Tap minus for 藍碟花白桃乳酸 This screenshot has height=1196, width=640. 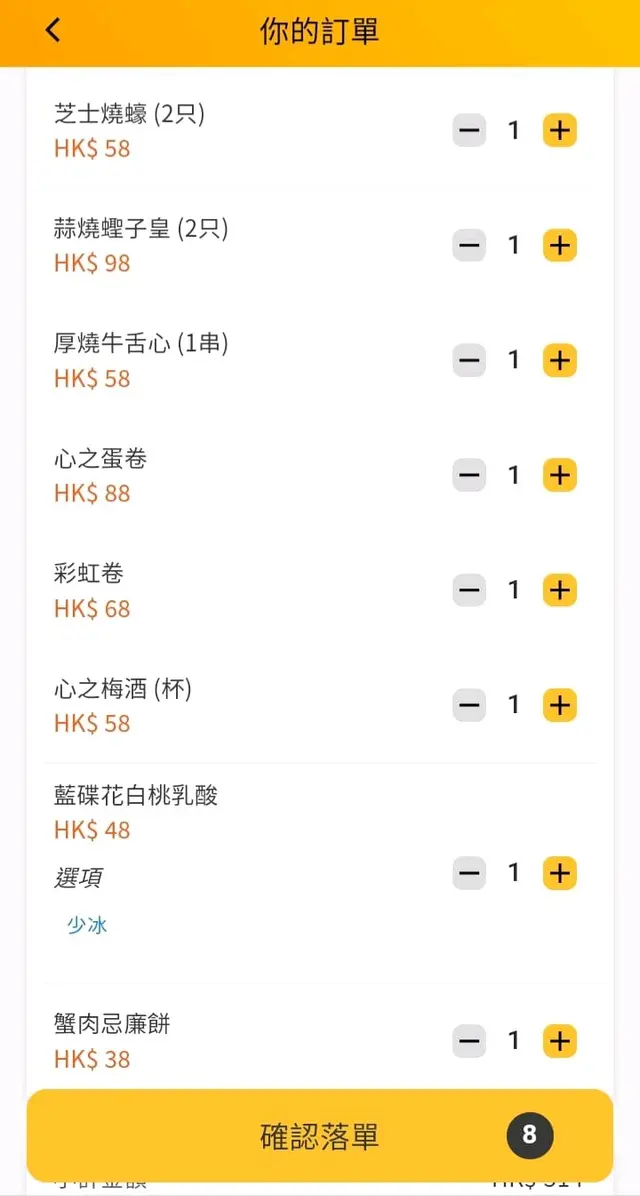(x=469, y=873)
